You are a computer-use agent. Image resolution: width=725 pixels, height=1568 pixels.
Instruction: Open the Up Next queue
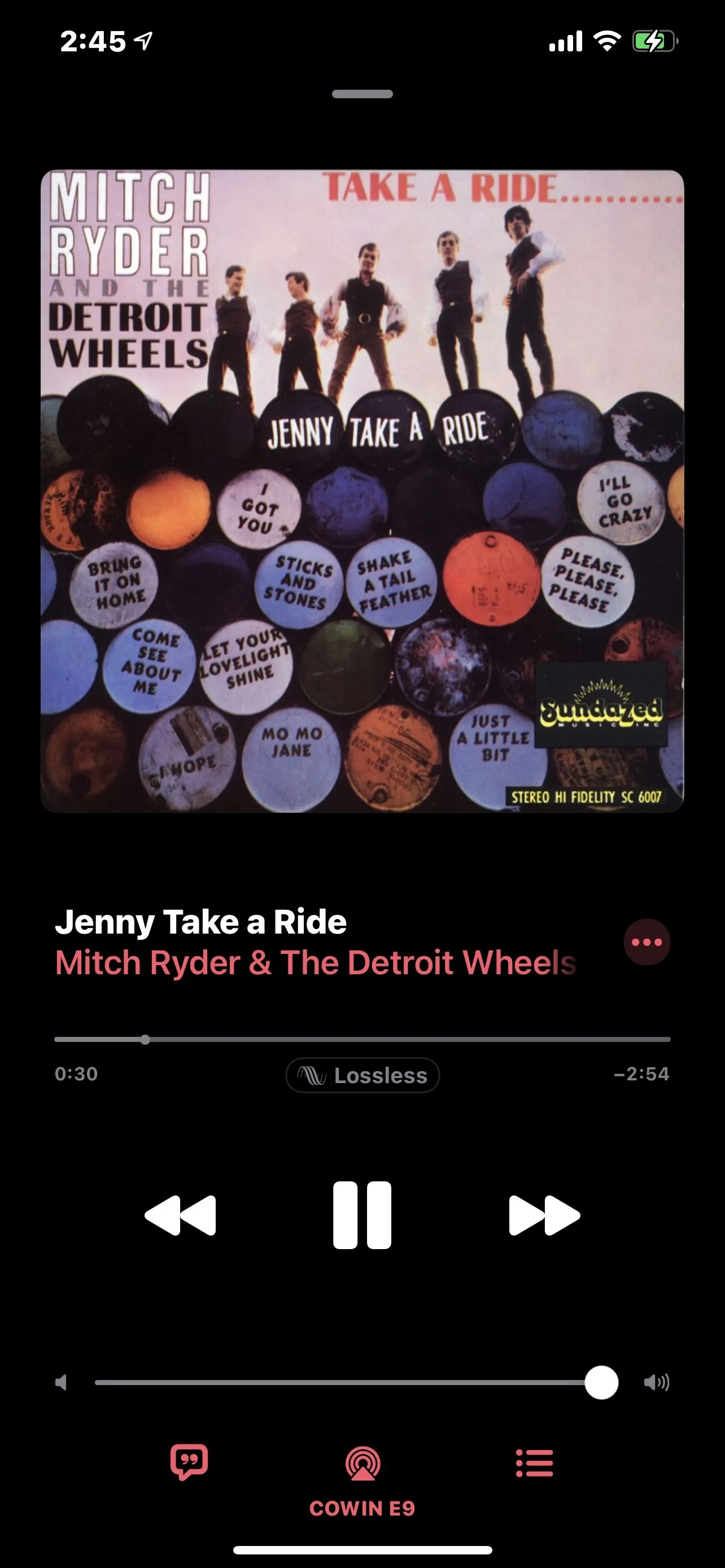coord(535,1462)
